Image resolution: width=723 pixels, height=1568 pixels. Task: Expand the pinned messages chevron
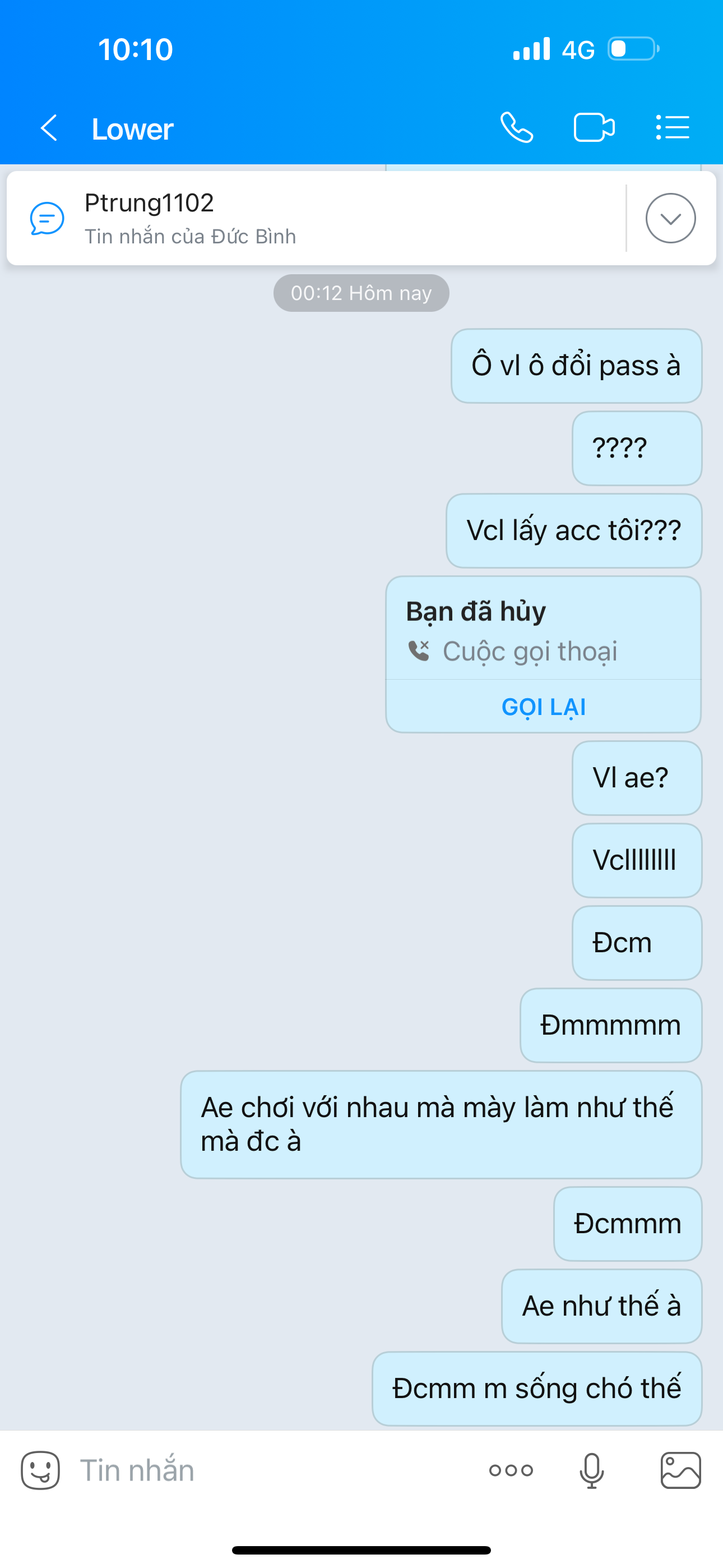(x=670, y=218)
